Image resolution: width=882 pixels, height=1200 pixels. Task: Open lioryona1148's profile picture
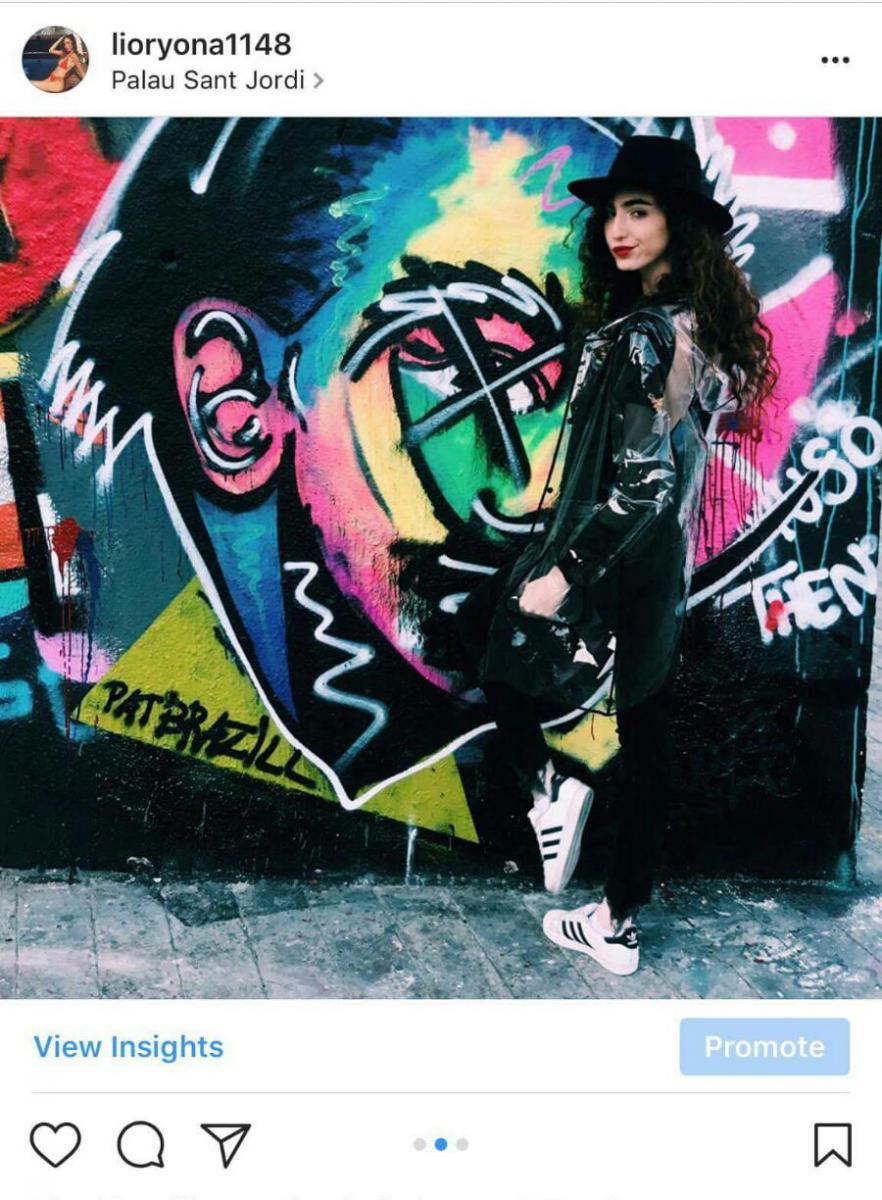(x=55, y=59)
